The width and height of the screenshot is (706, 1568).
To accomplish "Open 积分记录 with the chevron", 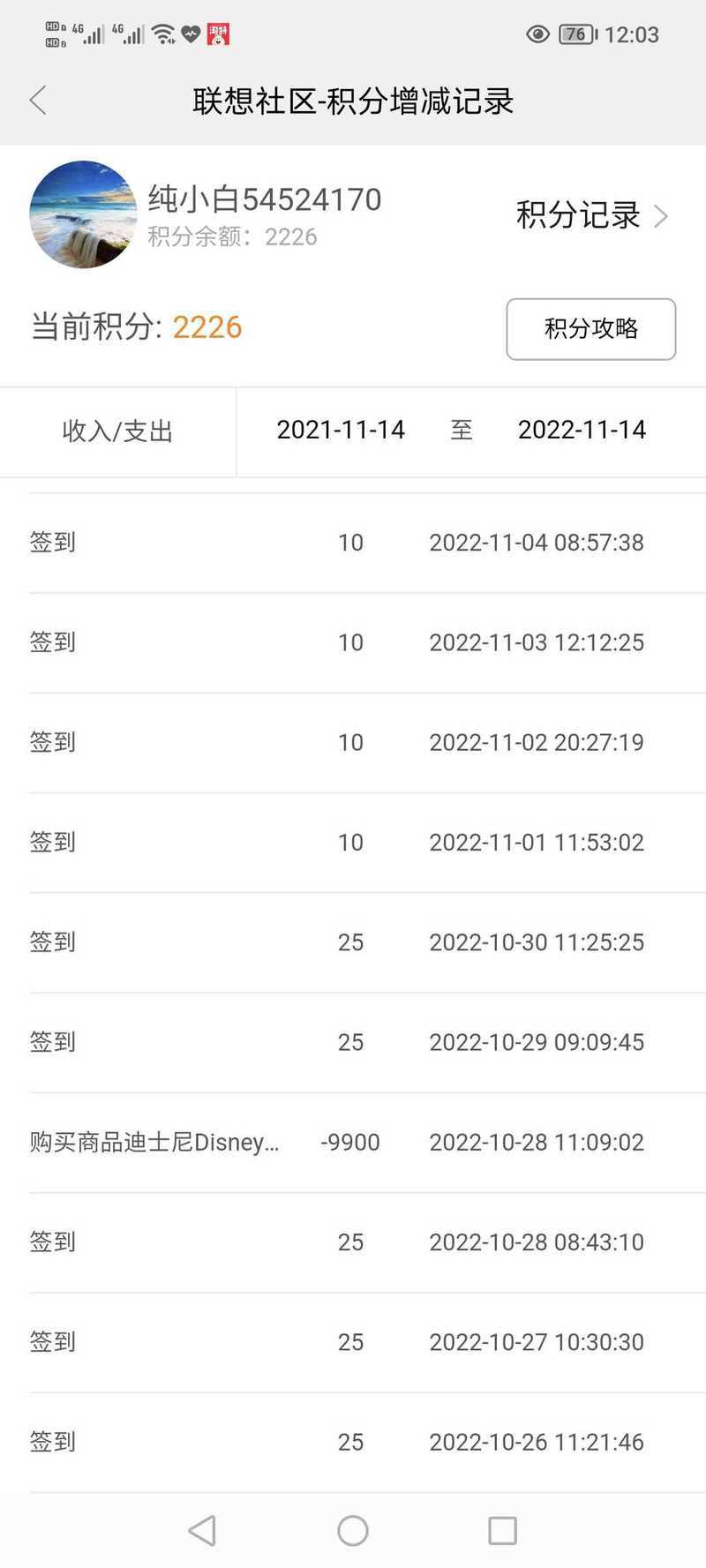I will [x=592, y=215].
